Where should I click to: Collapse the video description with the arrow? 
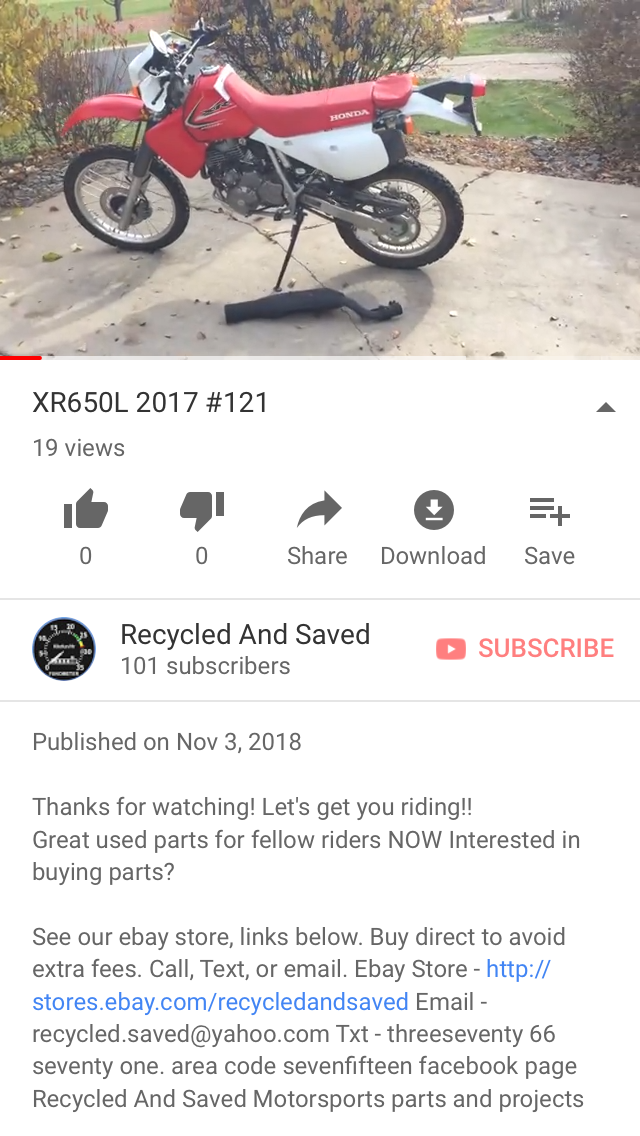(605, 407)
